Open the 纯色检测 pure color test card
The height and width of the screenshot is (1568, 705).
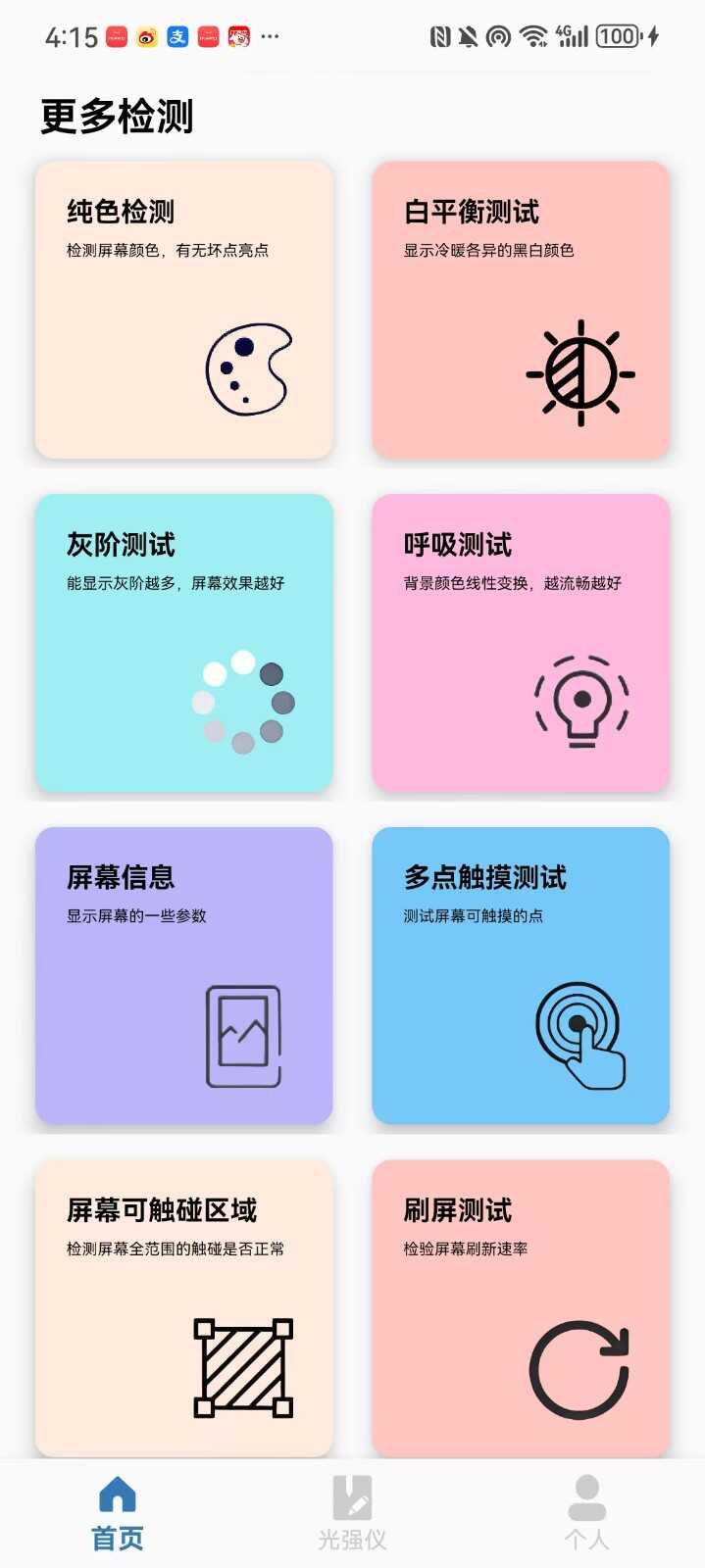[184, 310]
